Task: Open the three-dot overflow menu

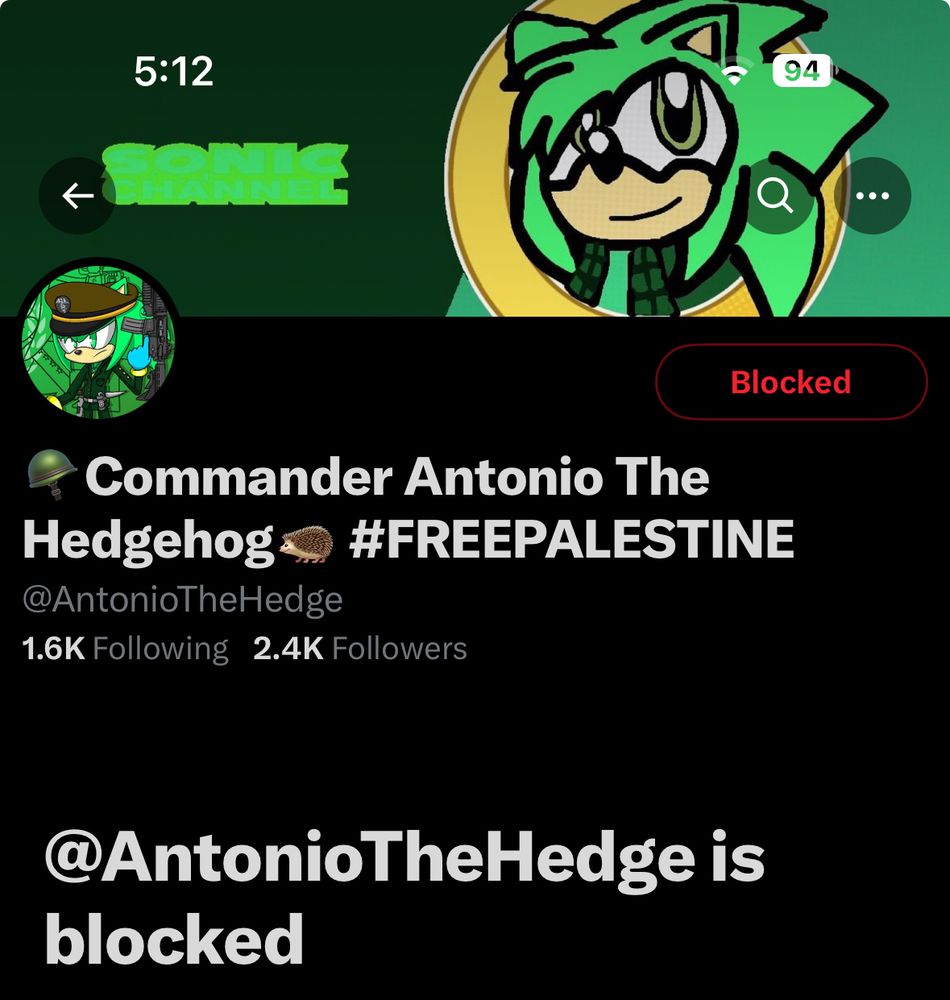Action: 872,195
